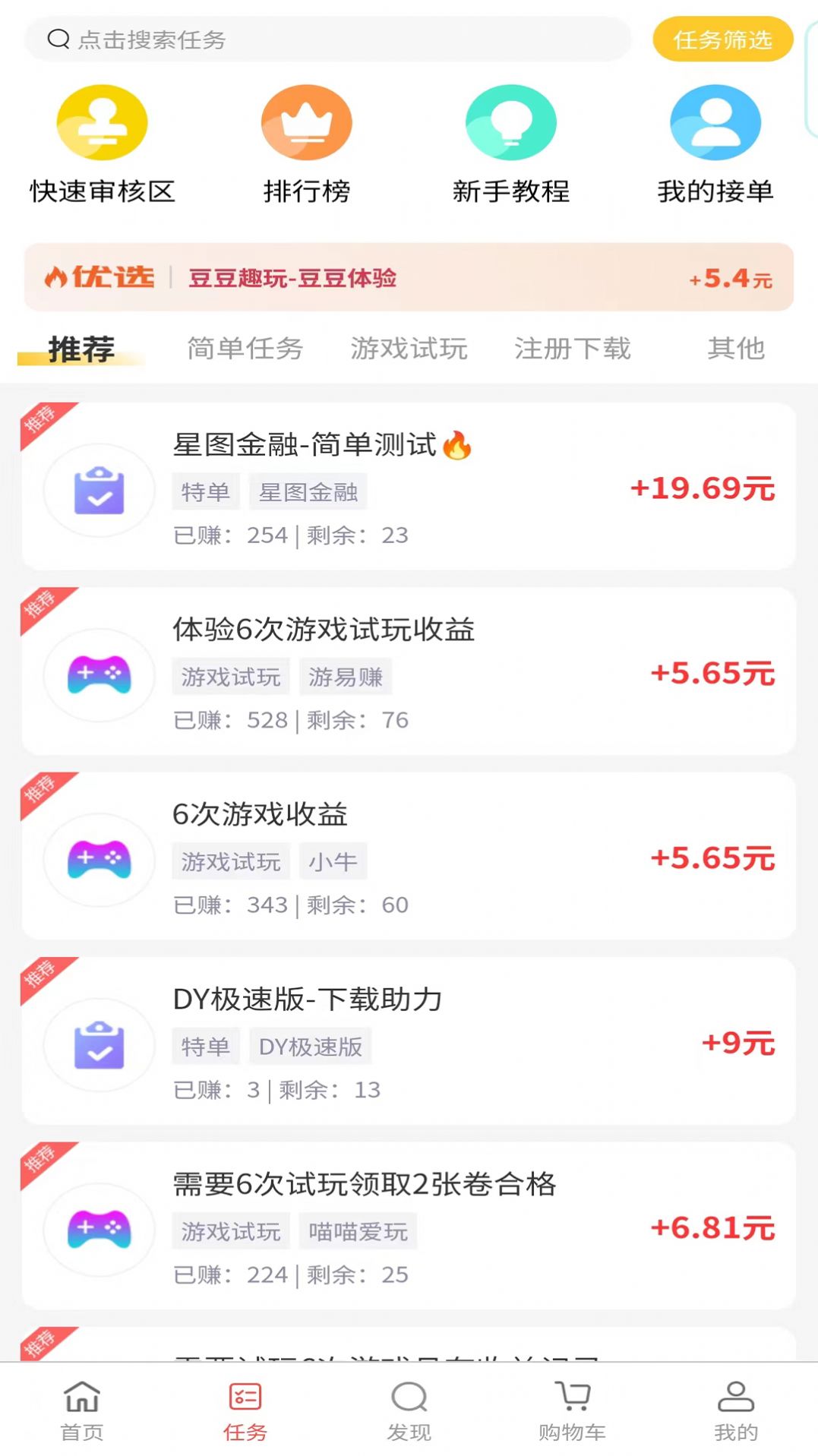Show the 注册下载 tab
Screen dimensions: 818x1456
pos(573,349)
